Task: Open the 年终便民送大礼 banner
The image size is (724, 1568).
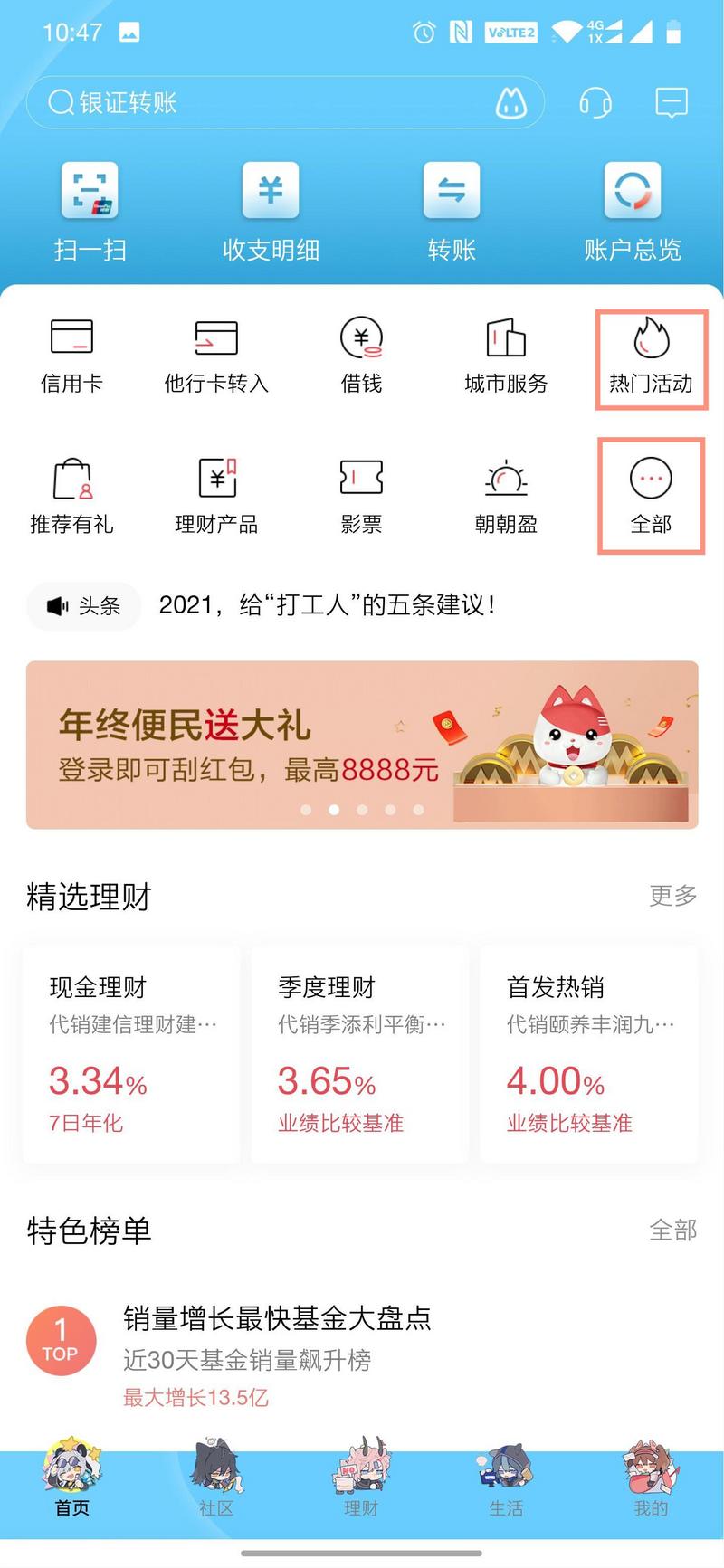Action: point(362,744)
